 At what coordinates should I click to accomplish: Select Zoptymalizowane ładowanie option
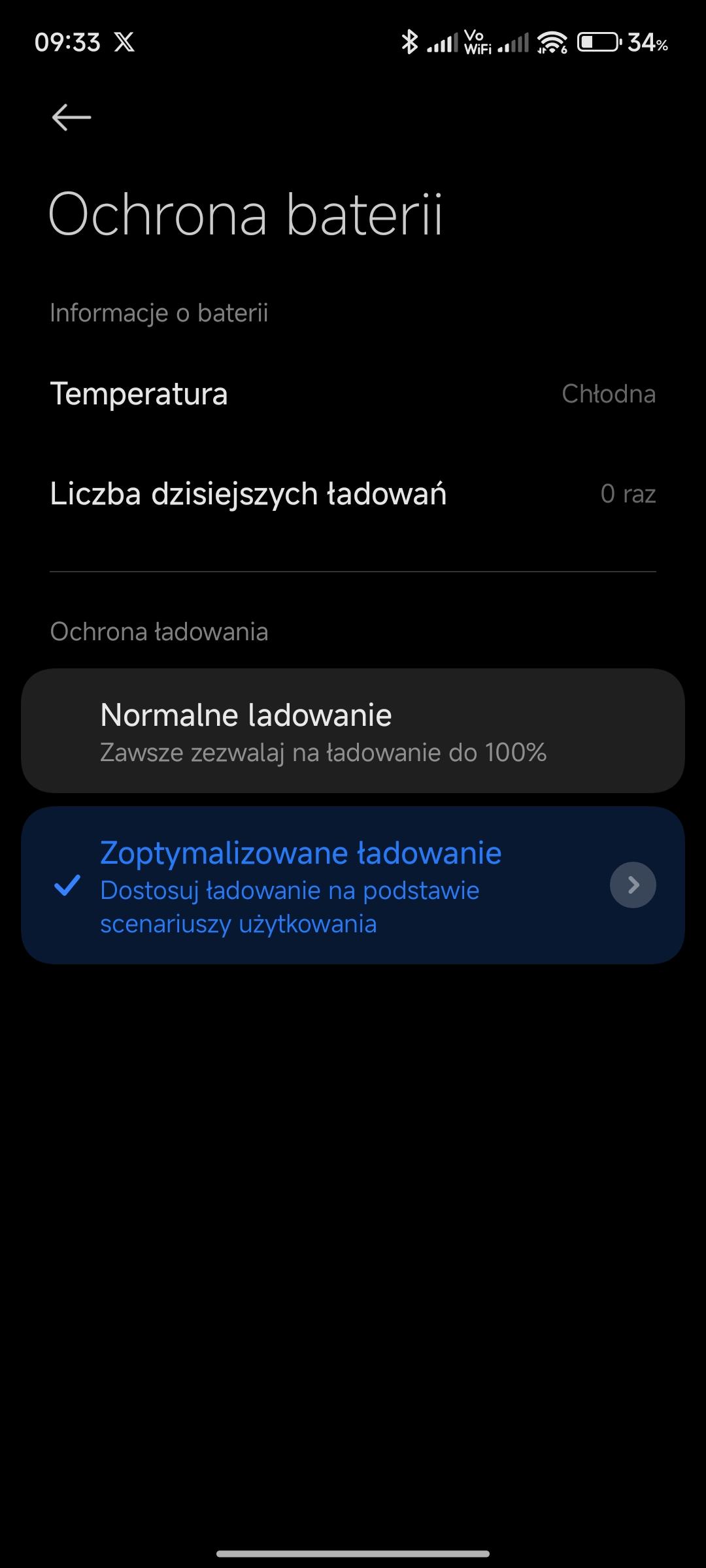tap(301, 885)
